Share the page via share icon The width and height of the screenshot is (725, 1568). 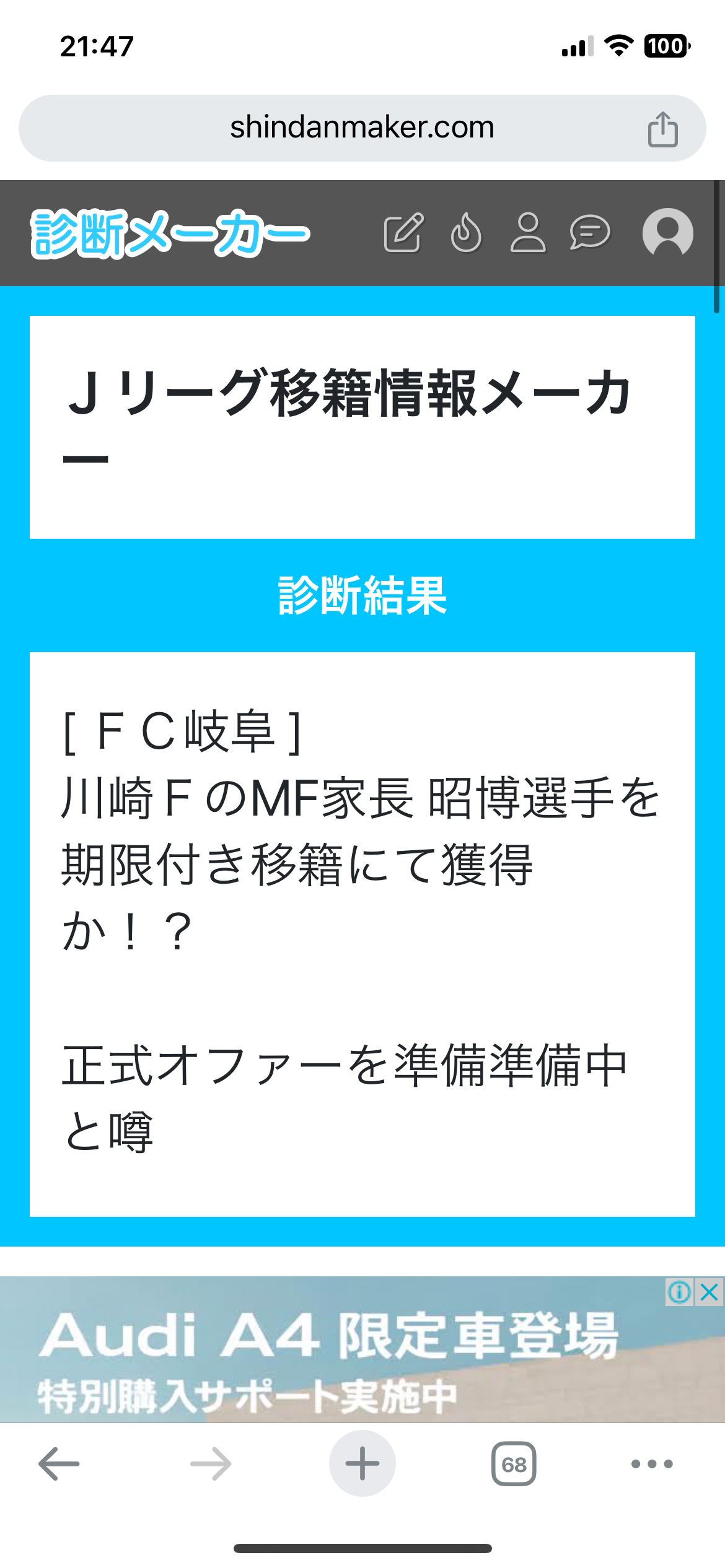coord(662,129)
